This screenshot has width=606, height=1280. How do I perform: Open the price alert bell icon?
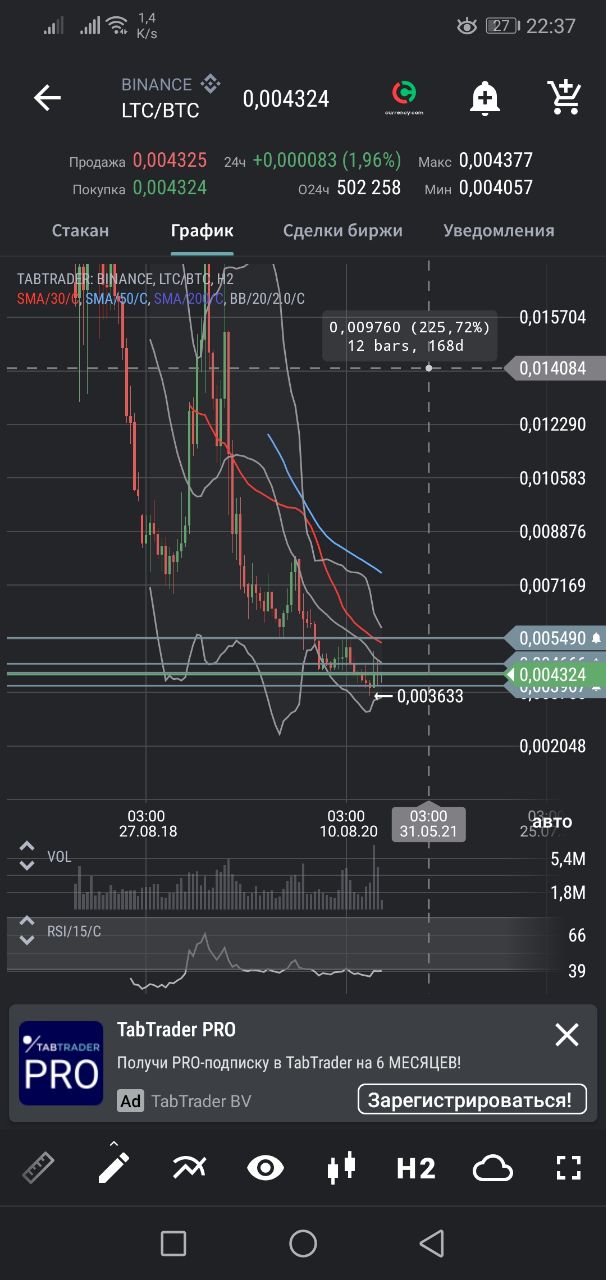click(x=485, y=97)
